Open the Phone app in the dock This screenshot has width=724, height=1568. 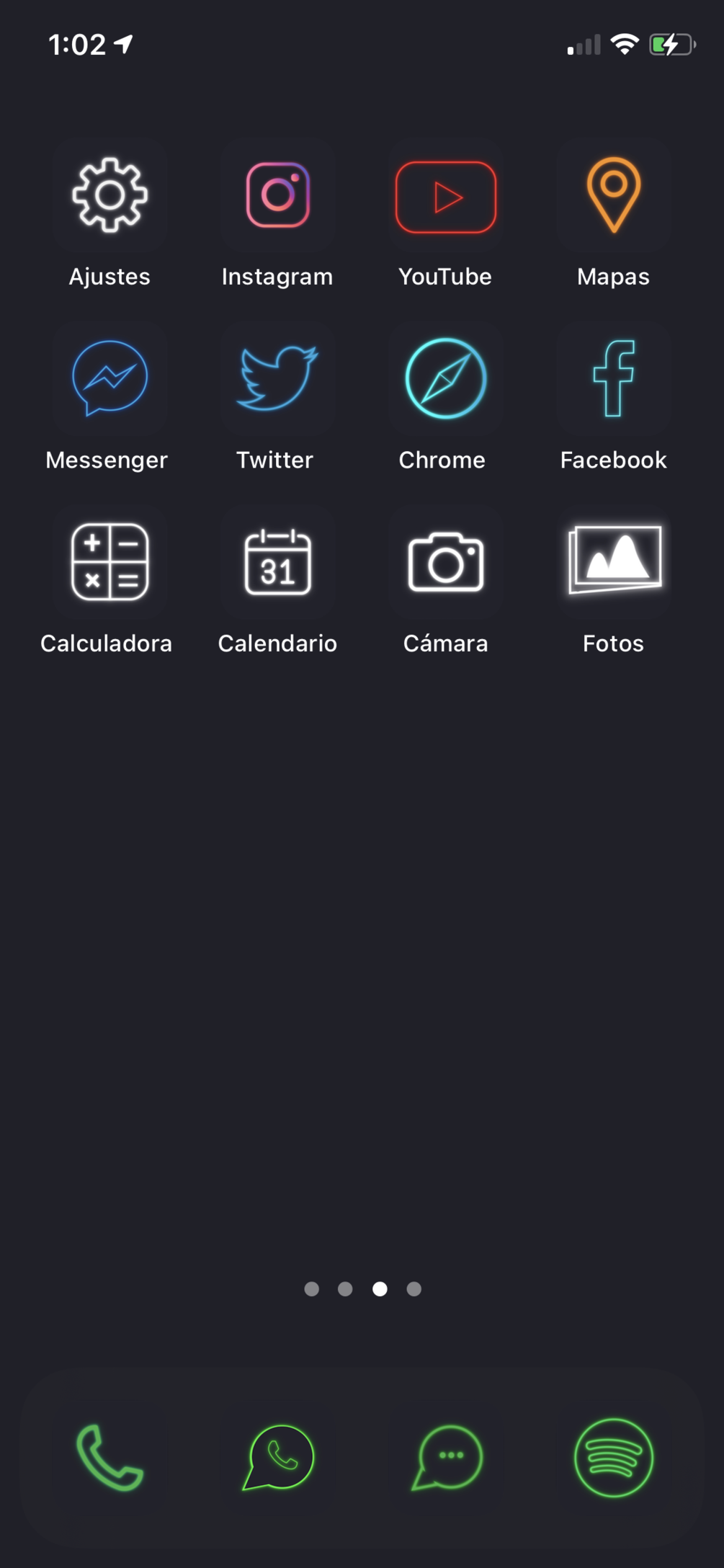pos(110,1458)
